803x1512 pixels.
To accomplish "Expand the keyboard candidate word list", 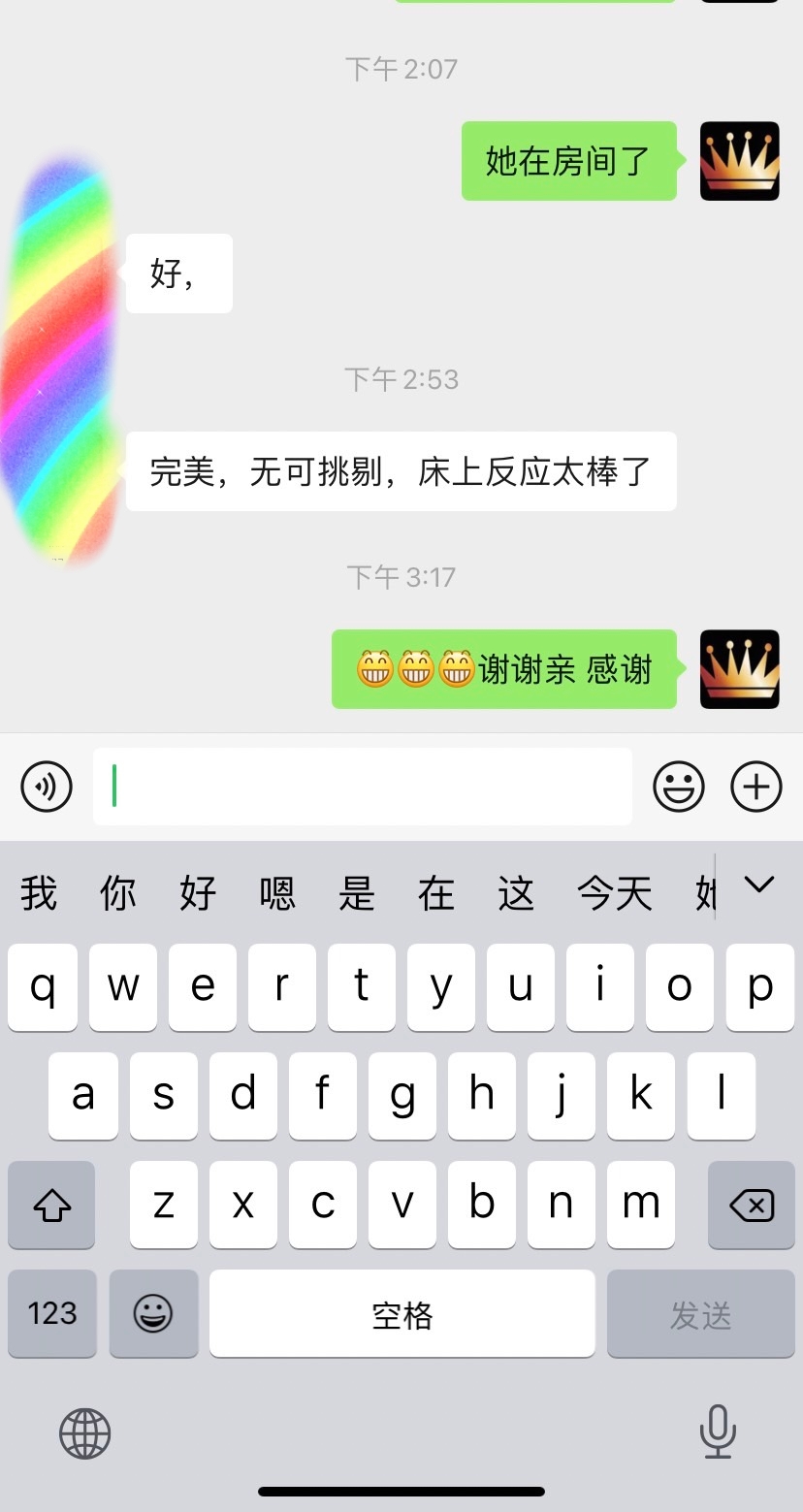I will click(x=758, y=885).
